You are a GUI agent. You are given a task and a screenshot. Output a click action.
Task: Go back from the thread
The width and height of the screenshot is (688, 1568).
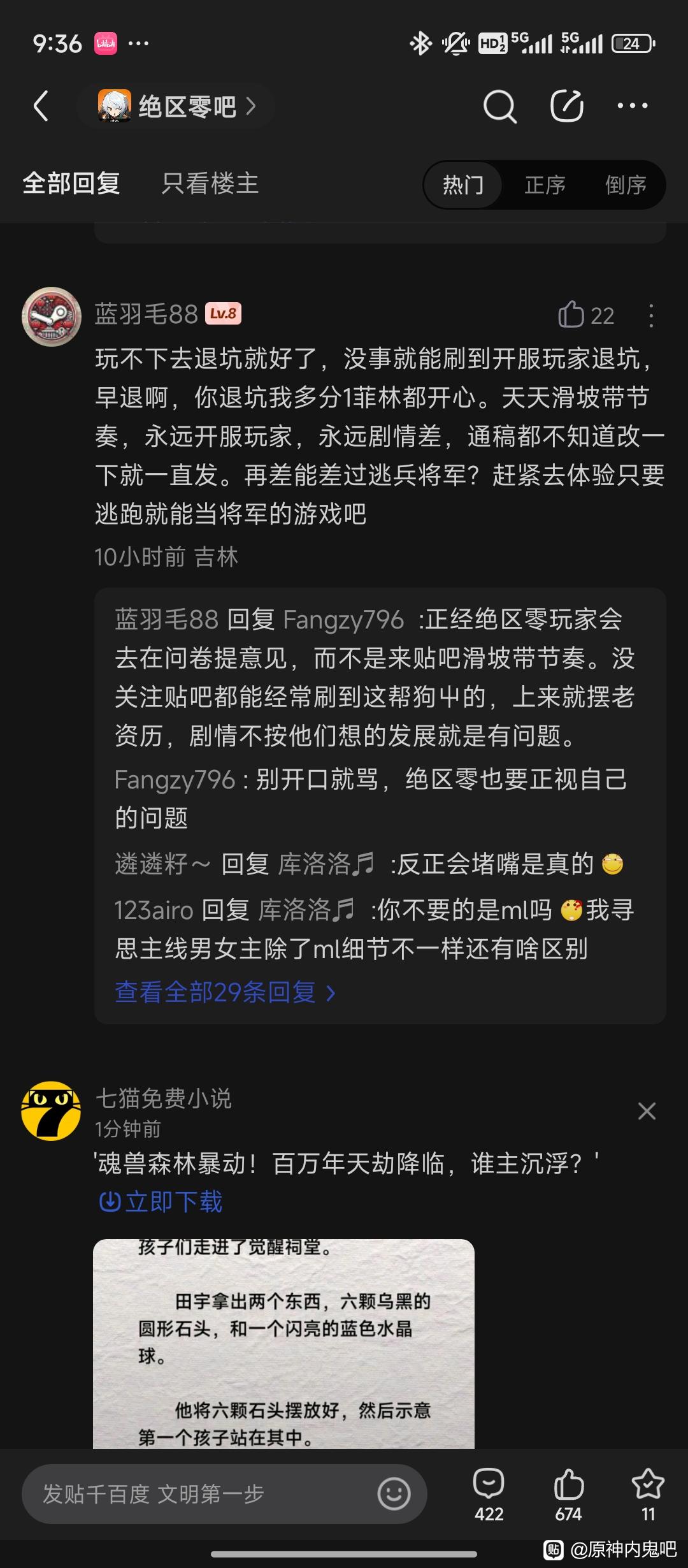point(41,106)
